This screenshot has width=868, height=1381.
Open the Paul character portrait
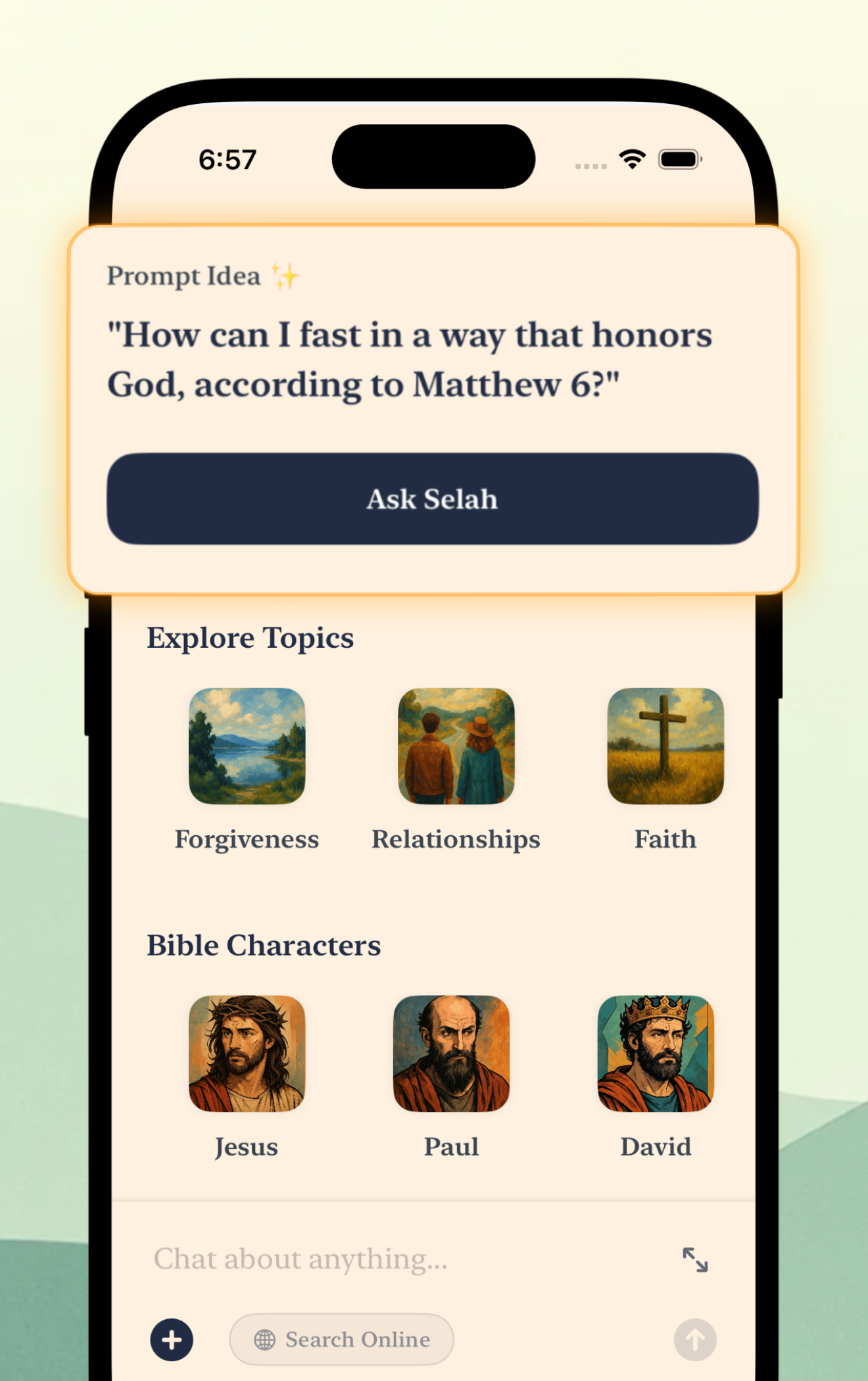(452, 1053)
